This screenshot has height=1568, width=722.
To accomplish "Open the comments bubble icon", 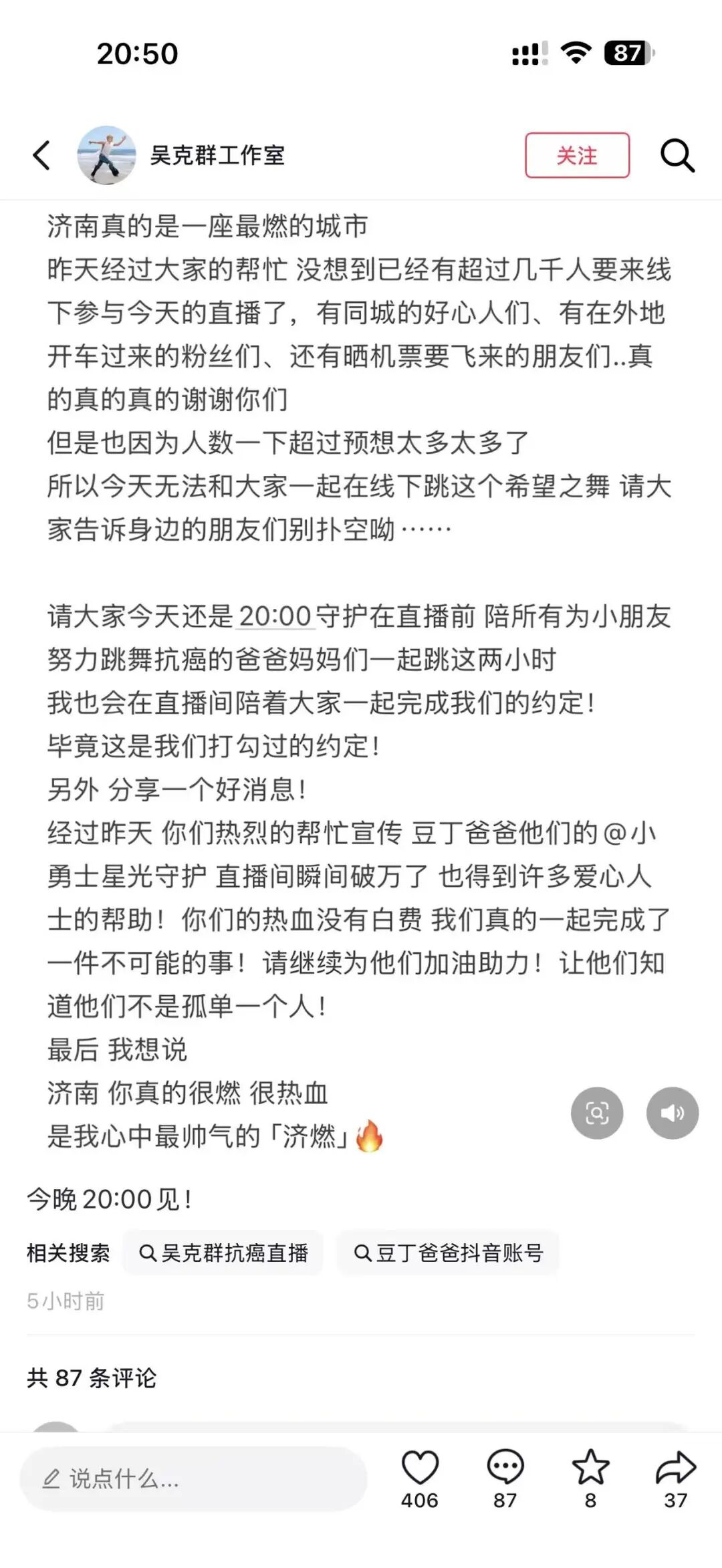I will [505, 1469].
